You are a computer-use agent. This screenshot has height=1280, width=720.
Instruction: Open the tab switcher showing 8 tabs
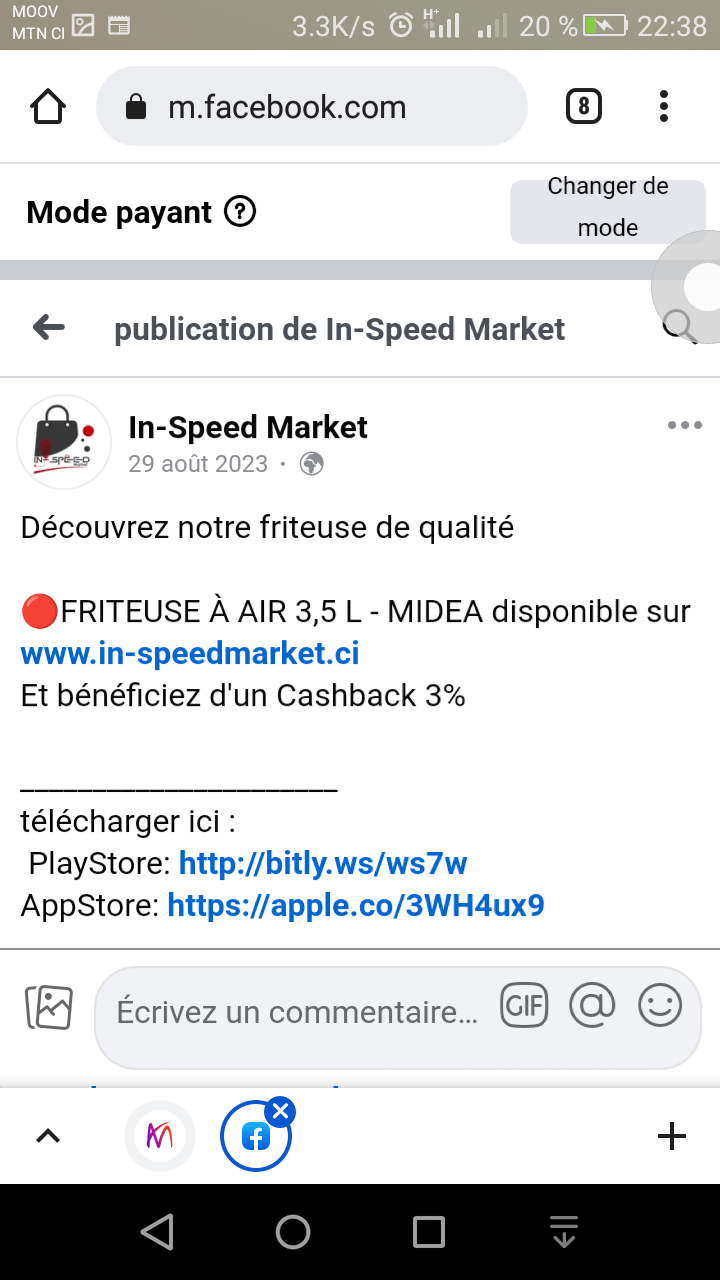click(584, 106)
